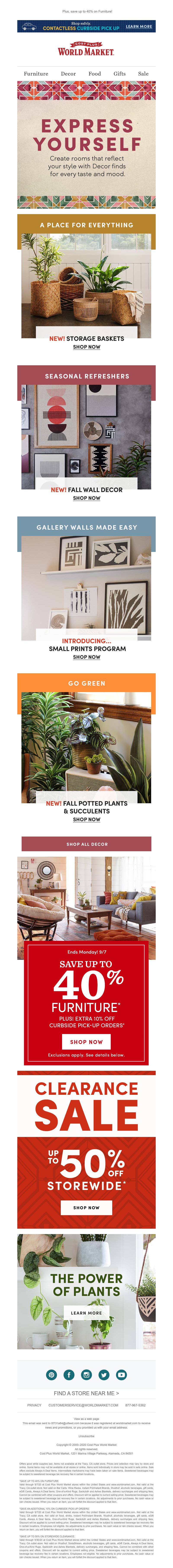Screen dimensions: 173x1568
Task: Go to the Food category
Action: (95, 74)
